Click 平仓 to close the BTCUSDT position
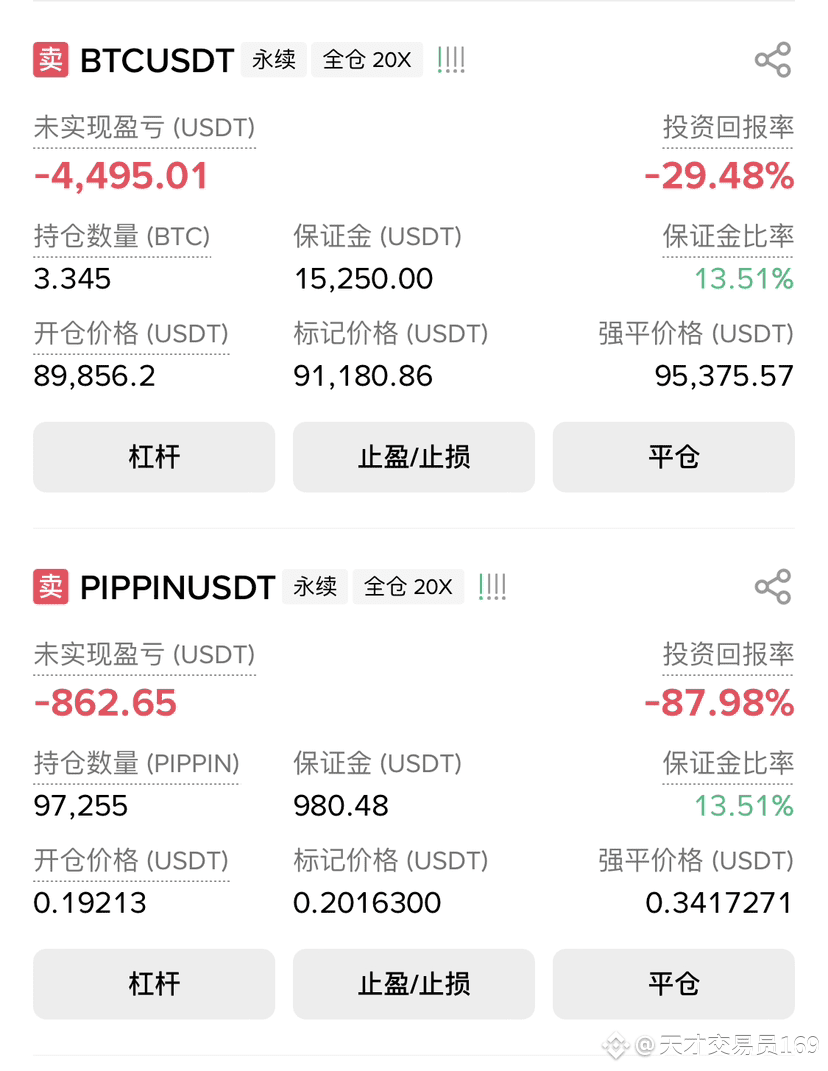Image resolution: width=828 pixels, height=1071 pixels. [x=673, y=457]
